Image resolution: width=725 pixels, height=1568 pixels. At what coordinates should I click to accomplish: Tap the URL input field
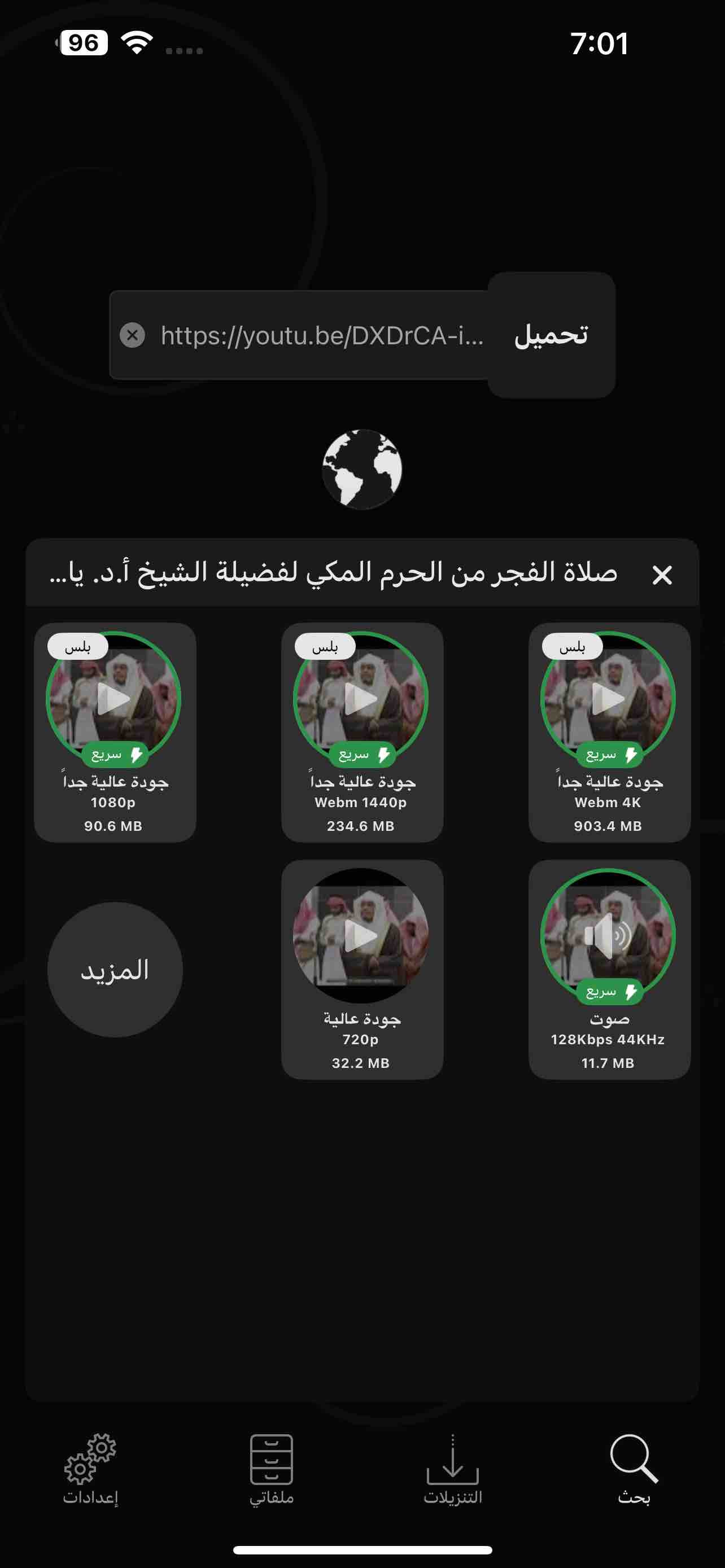point(321,335)
